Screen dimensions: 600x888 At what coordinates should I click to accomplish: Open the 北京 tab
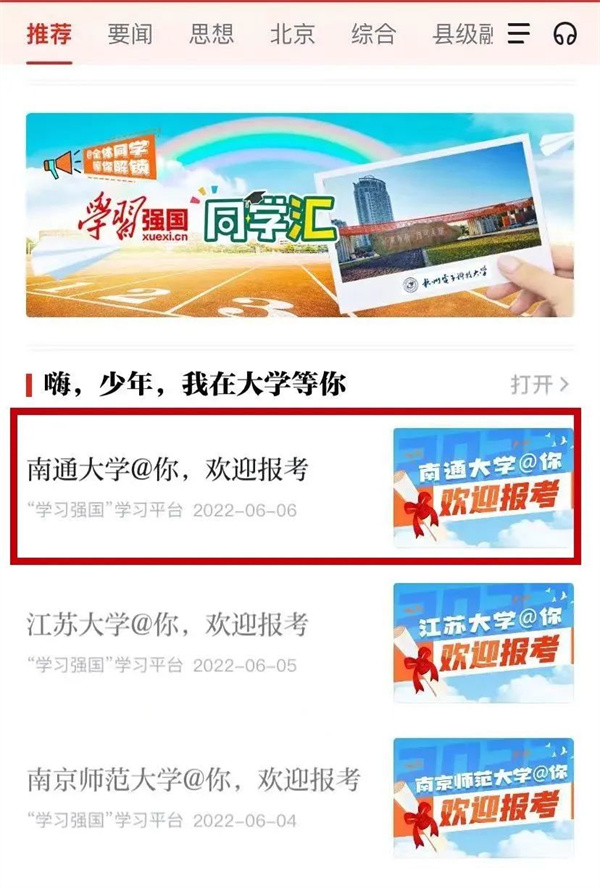pyautogui.click(x=292, y=34)
